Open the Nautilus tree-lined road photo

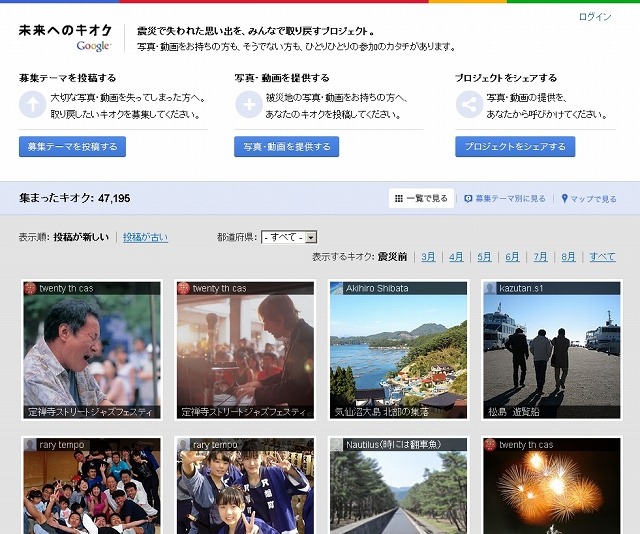(398, 488)
